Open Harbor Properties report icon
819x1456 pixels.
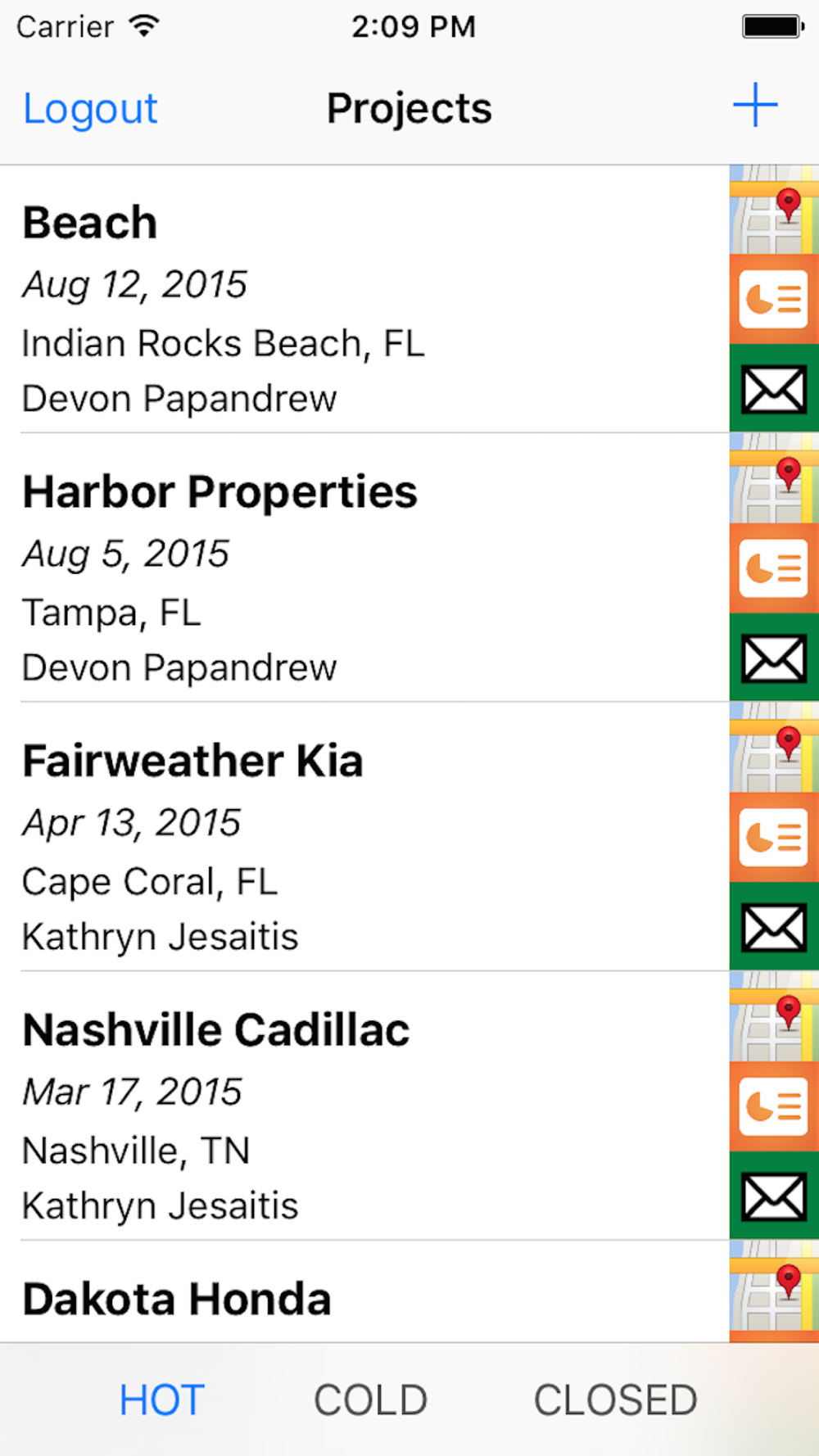click(774, 568)
